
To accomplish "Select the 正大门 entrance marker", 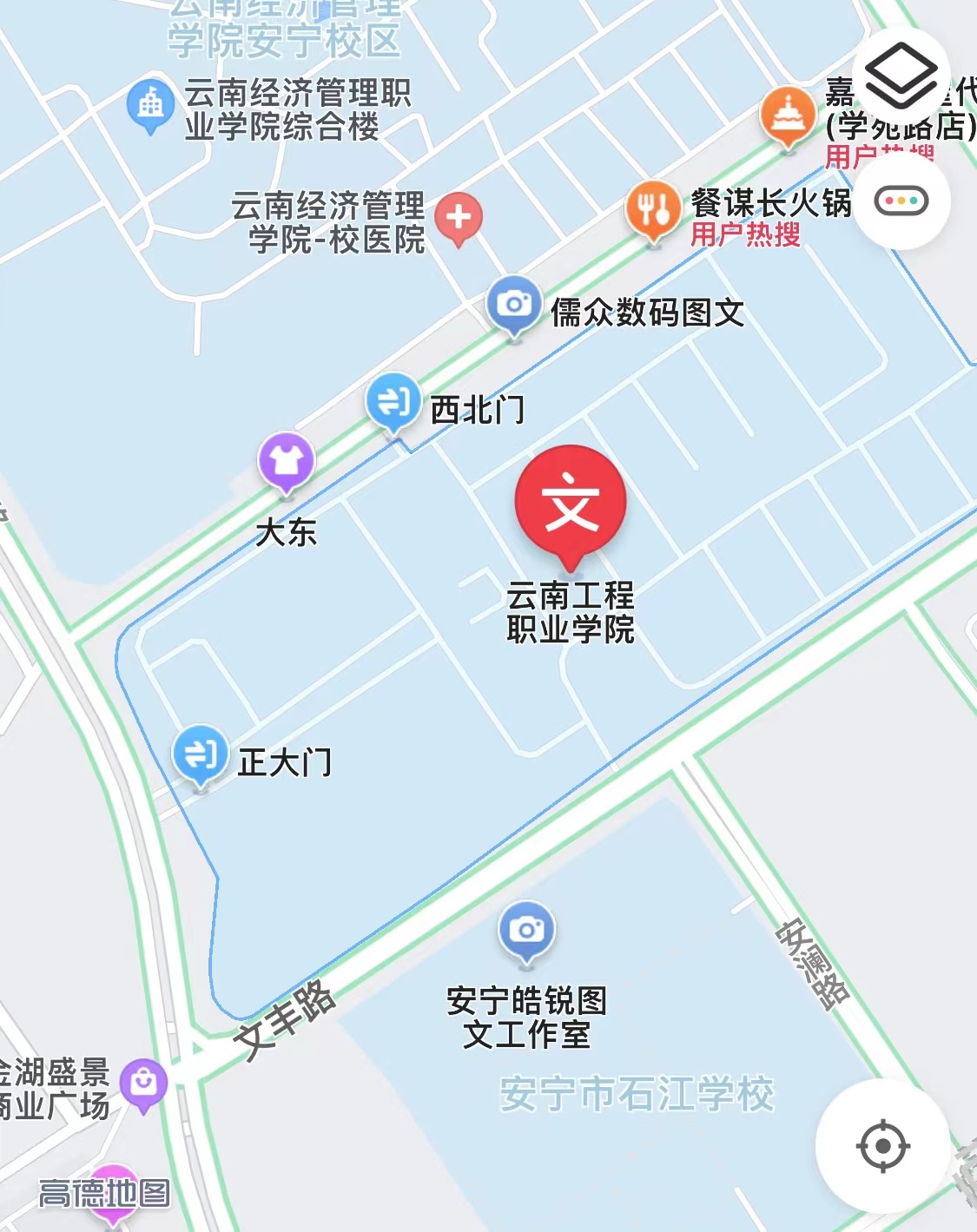I will pyautogui.click(x=201, y=754).
